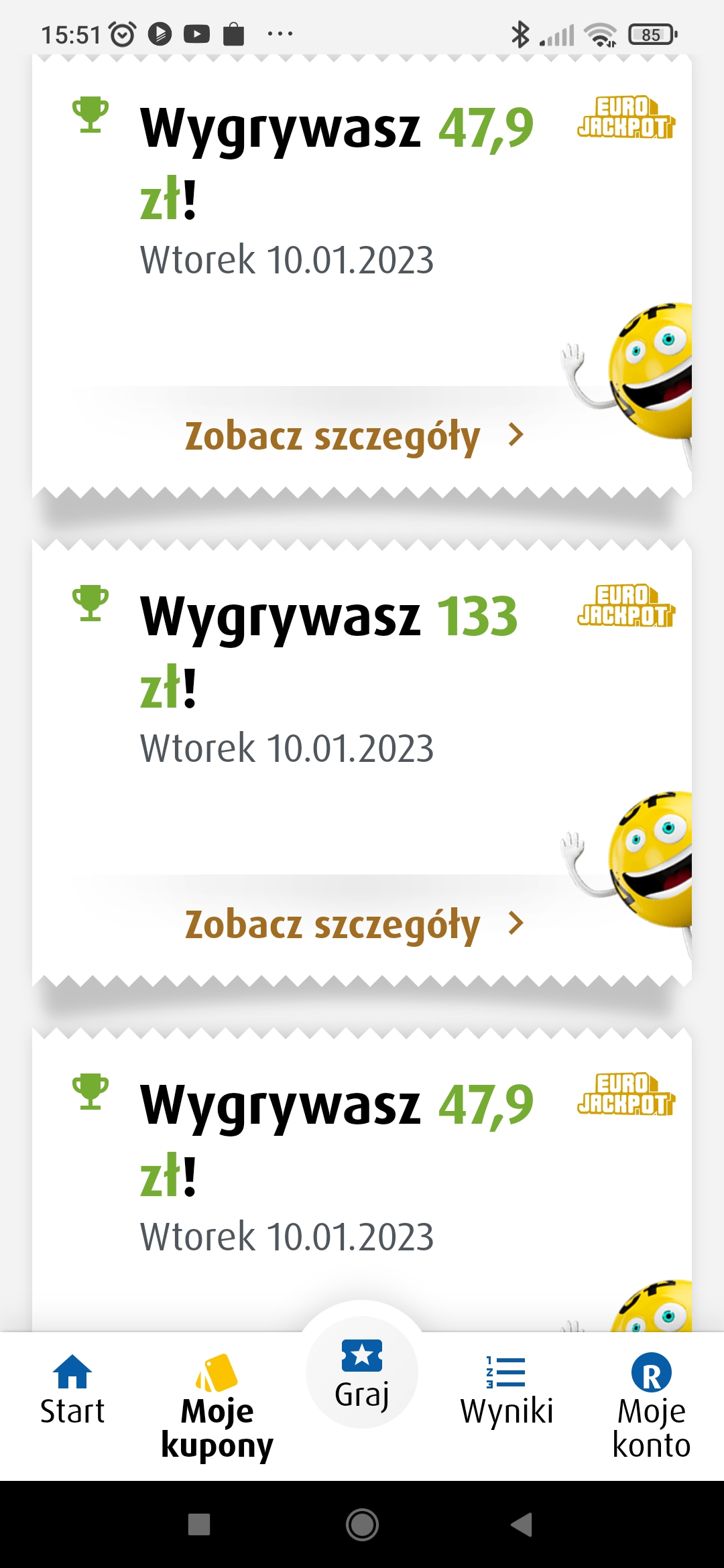This screenshot has width=724, height=1568.
Task: Select the Moje kupony tab
Action: coord(217,1406)
